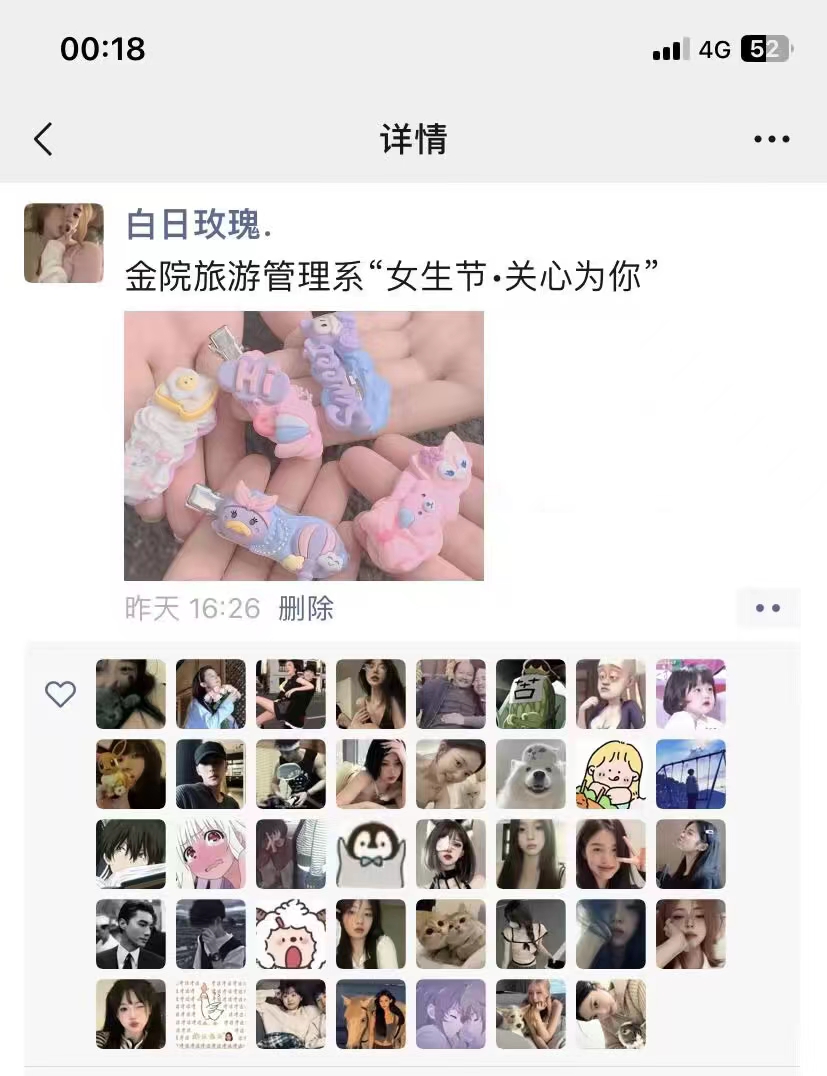This screenshot has height=1076, width=827.
Task: Delete this post with 删除
Action: (306, 608)
